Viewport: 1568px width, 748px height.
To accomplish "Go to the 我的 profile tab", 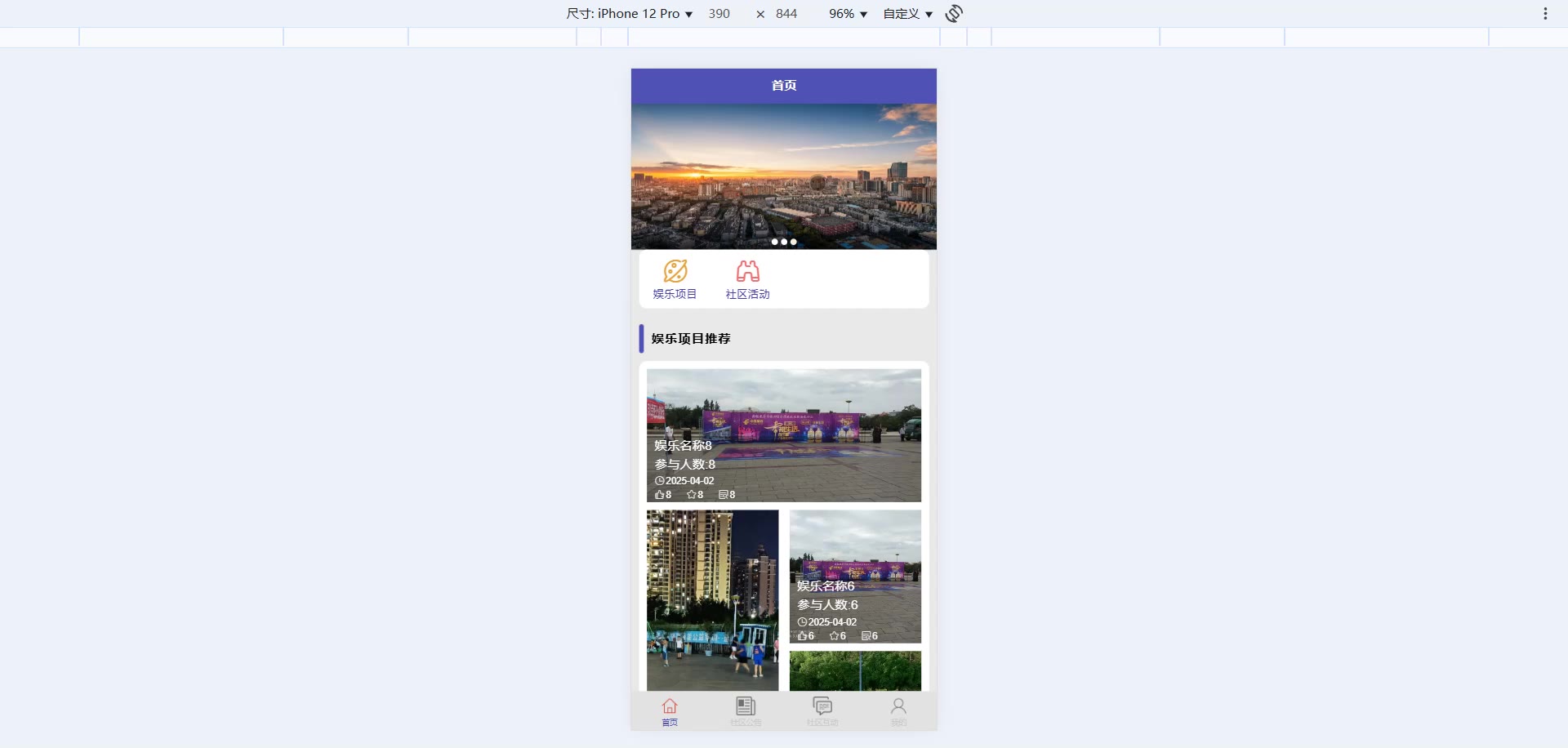I will coord(898,710).
